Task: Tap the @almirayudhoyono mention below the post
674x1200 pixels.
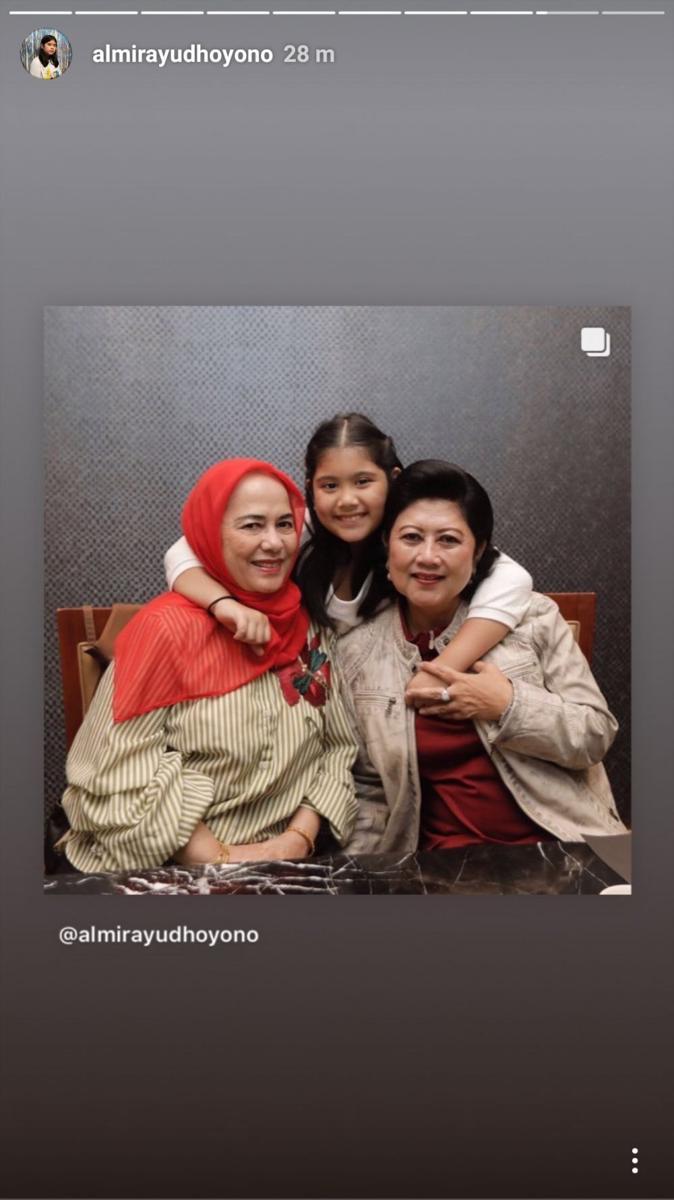Action: pos(158,936)
